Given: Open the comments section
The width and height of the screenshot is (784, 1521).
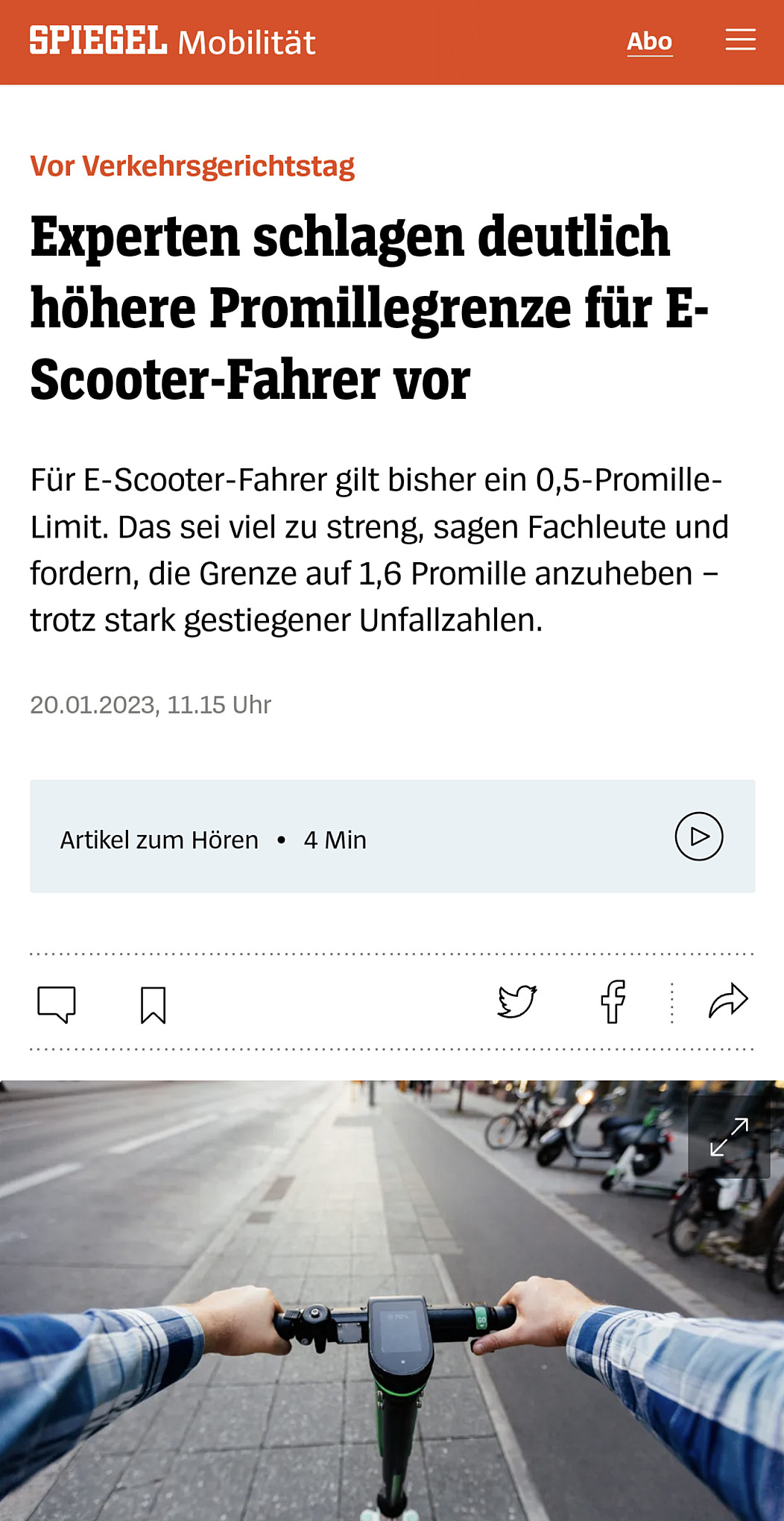Looking at the screenshot, I should [57, 1004].
